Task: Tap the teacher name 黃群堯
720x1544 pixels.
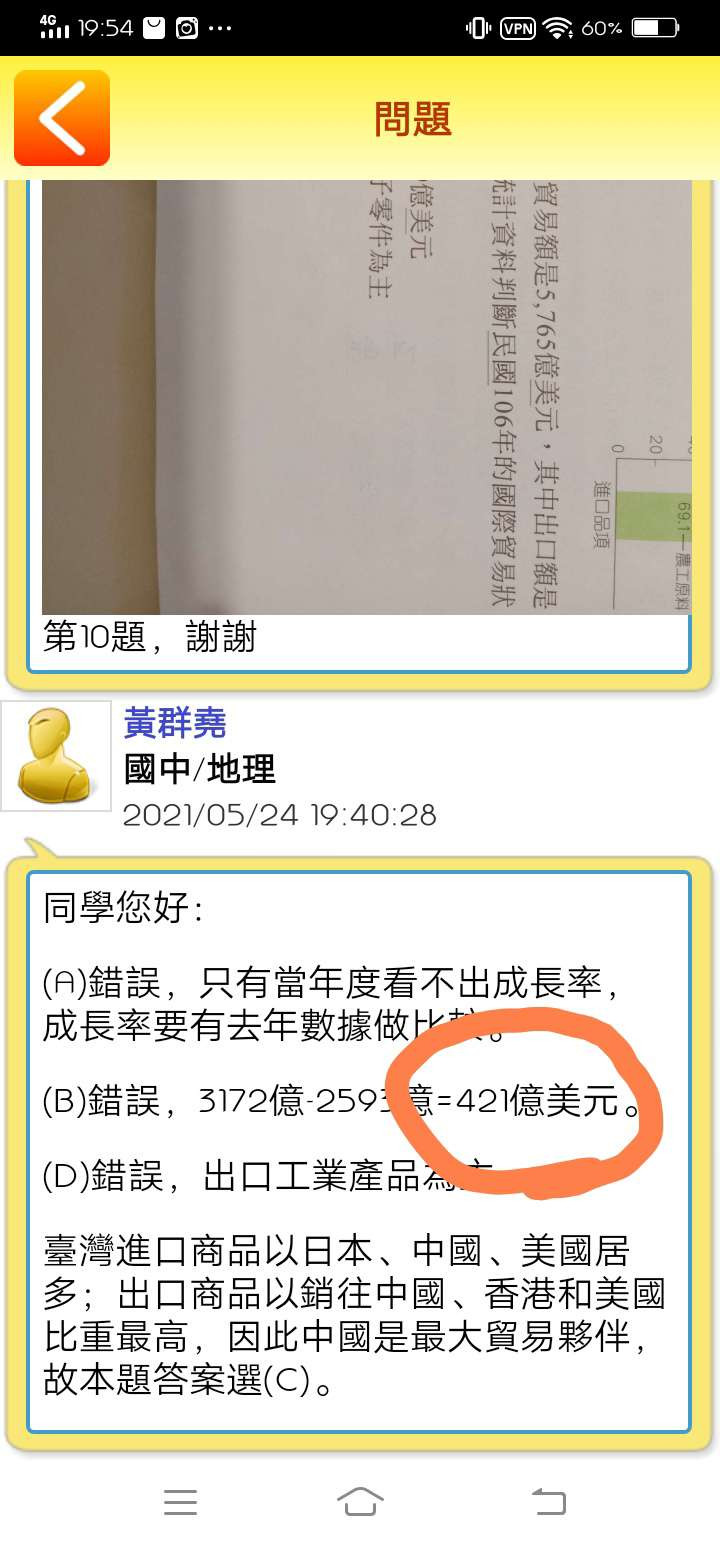Action: pyautogui.click(x=175, y=722)
